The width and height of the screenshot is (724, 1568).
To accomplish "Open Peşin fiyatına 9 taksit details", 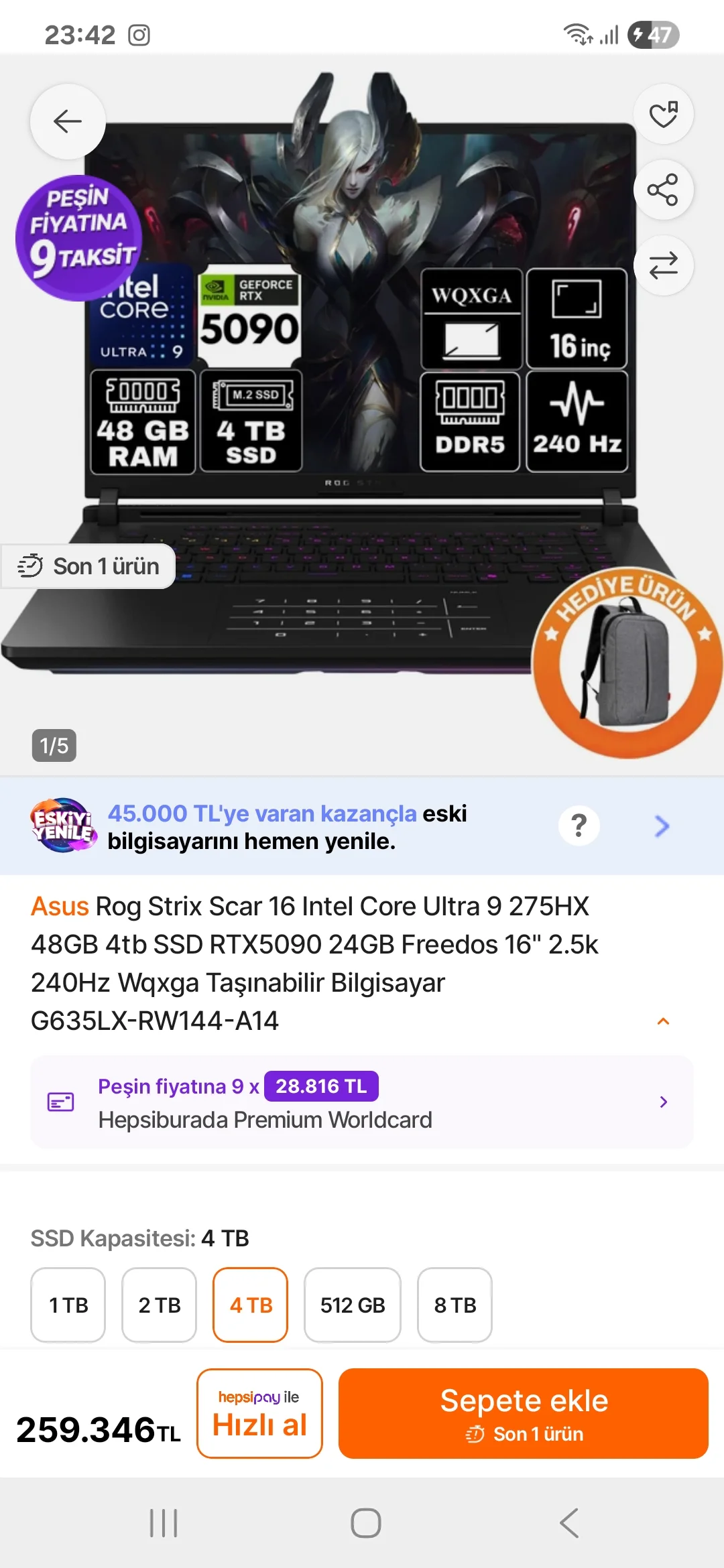I will pyautogui.click(x=362, y=1102).
